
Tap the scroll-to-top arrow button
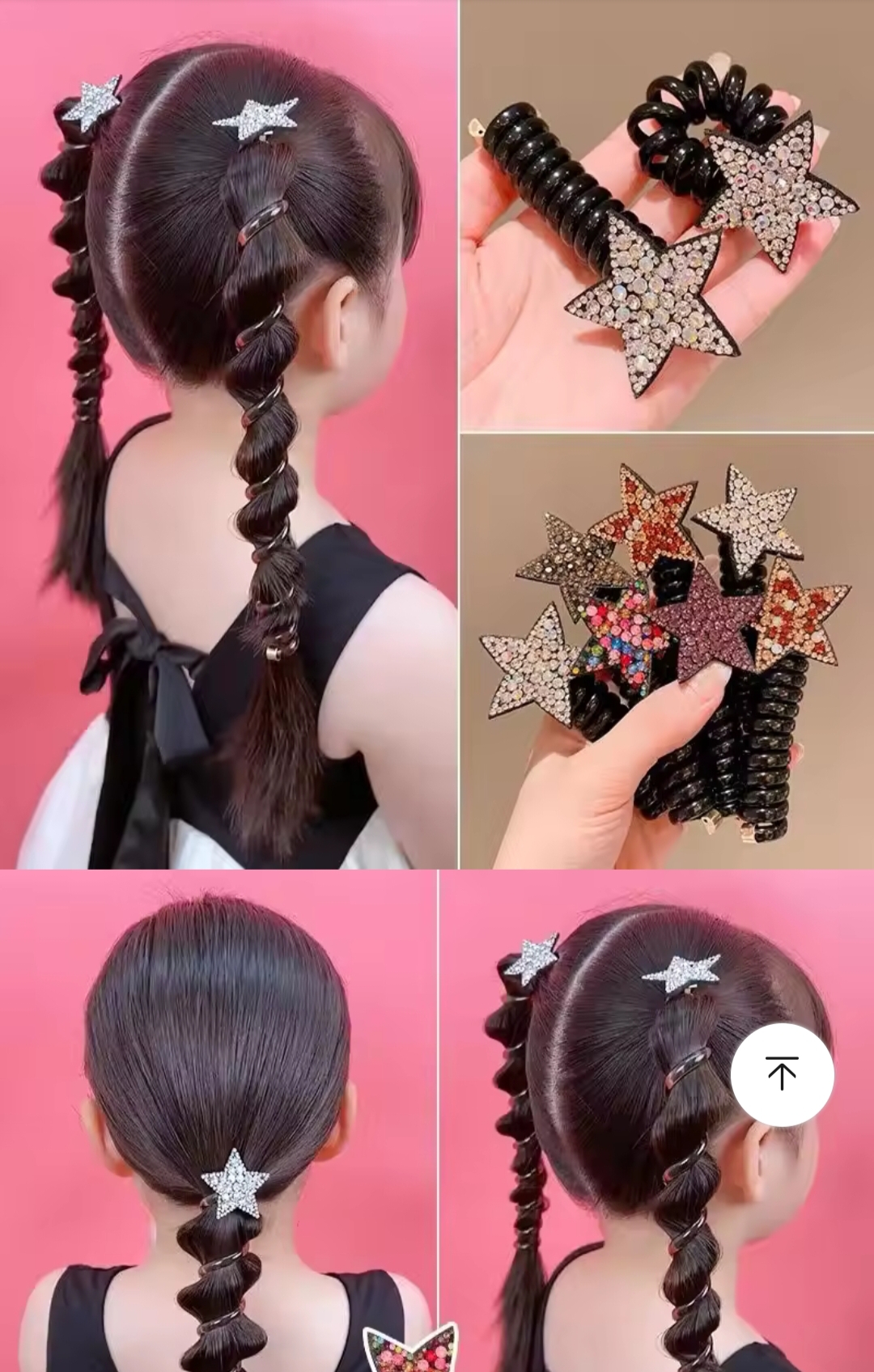tap(782, 1074)
